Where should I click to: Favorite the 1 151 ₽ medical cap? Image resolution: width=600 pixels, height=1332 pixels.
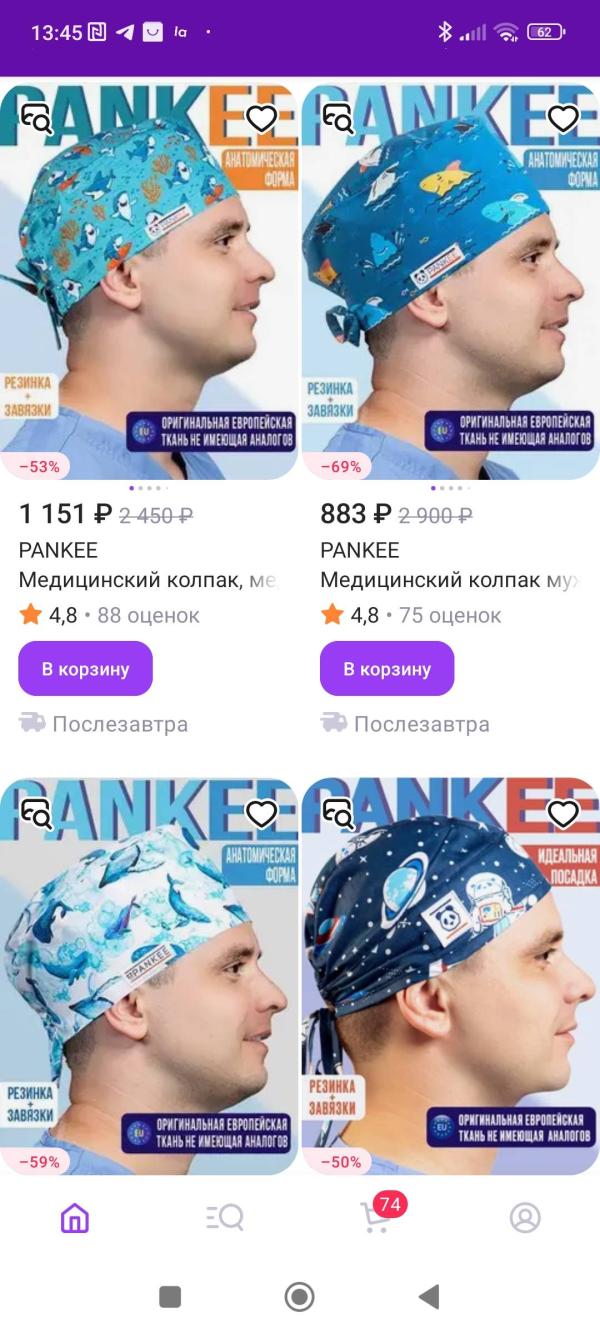[x=261, y=119]
